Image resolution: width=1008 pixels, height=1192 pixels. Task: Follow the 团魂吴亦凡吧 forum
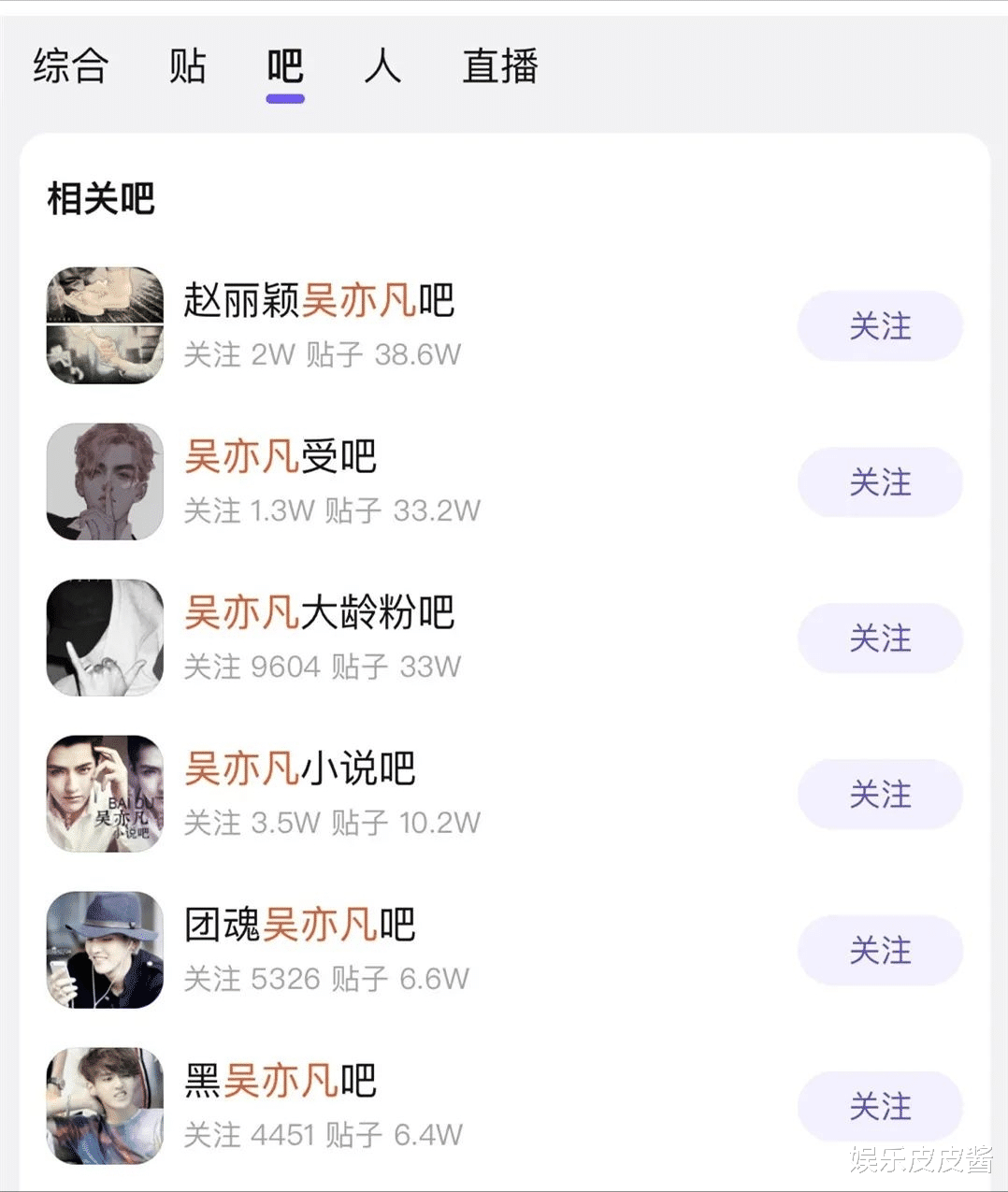(880, 950)
